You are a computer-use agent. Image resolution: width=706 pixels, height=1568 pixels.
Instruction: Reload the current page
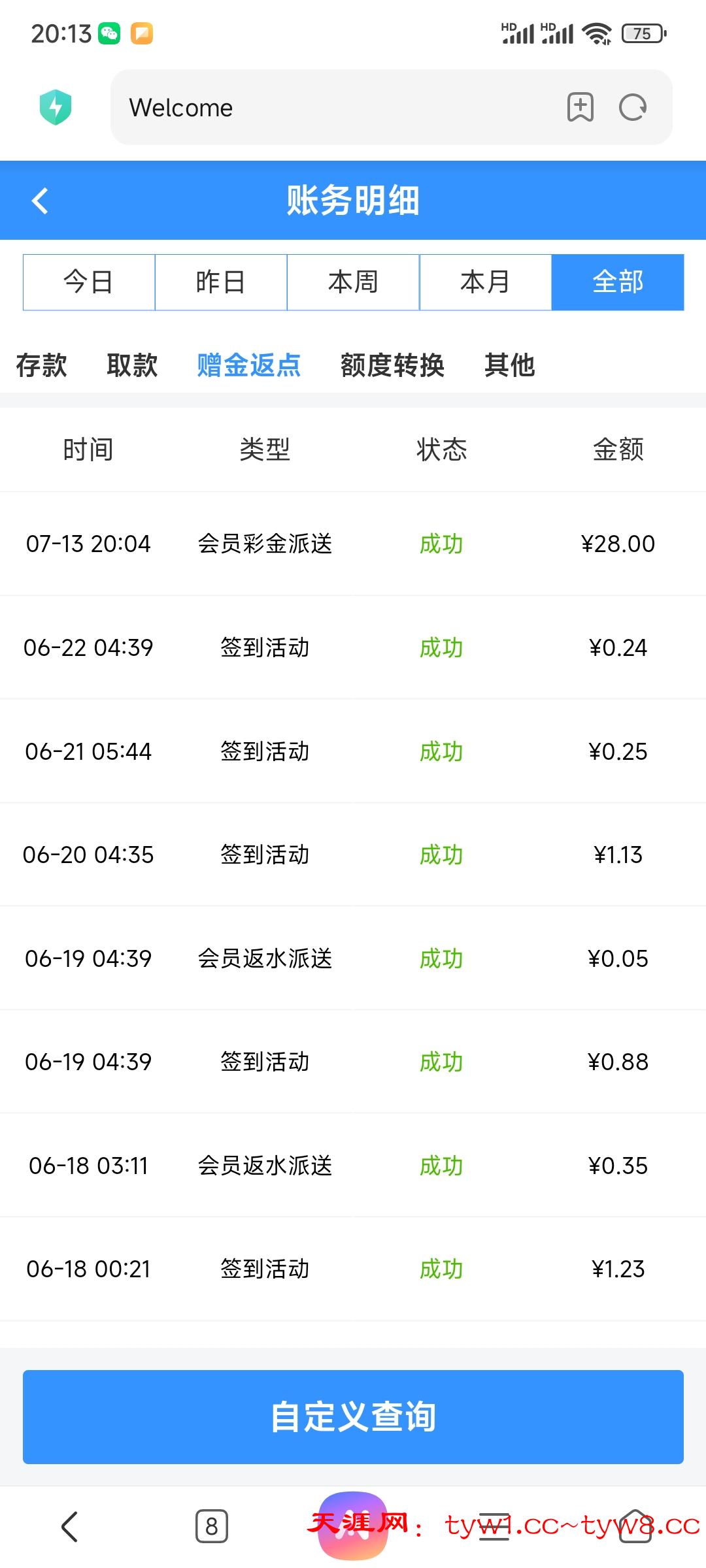tap(632, 107)
